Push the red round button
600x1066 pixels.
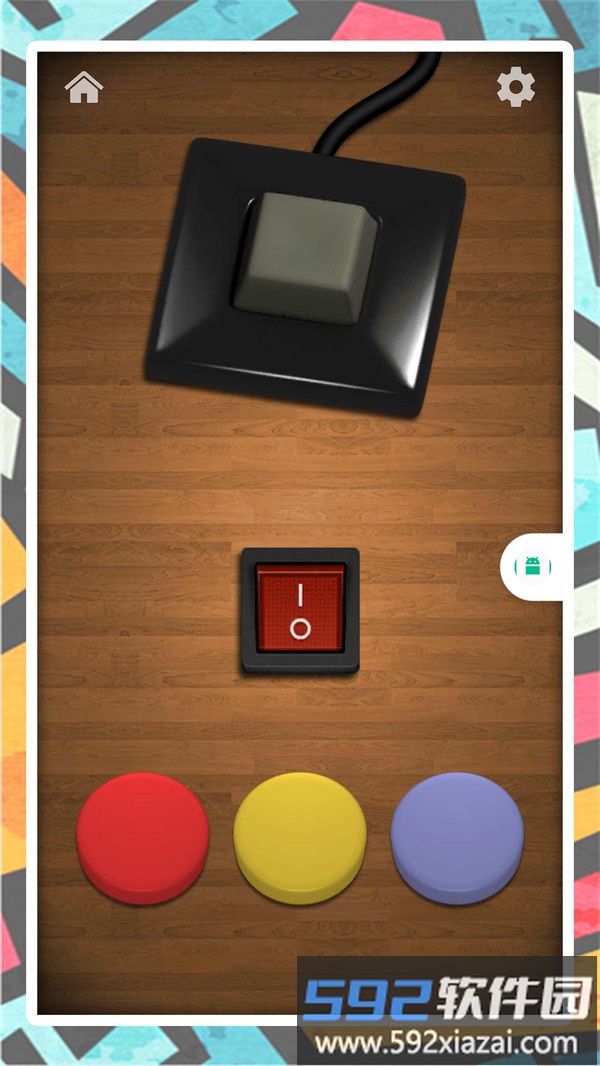pos(143,836)
